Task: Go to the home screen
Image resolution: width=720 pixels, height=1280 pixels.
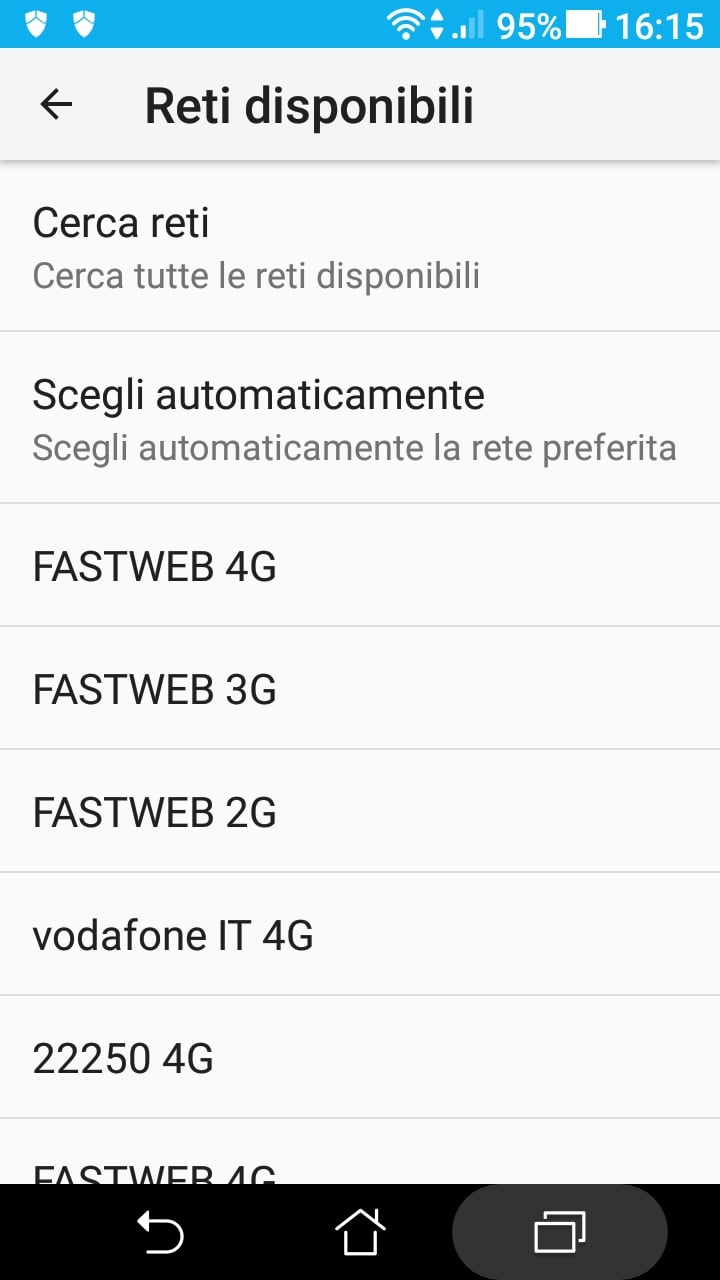Action: tap(360, 1232)
